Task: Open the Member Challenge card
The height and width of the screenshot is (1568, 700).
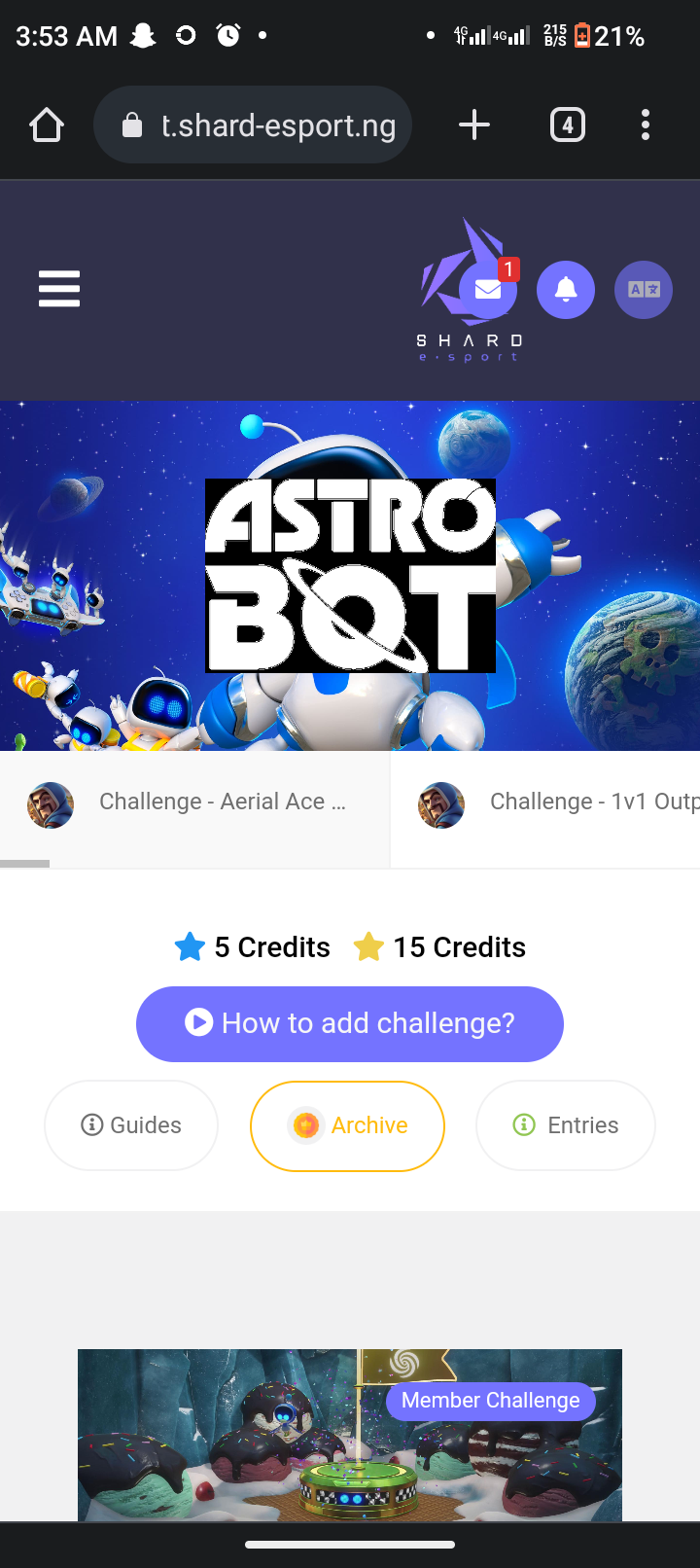Action: point(350,1435)
